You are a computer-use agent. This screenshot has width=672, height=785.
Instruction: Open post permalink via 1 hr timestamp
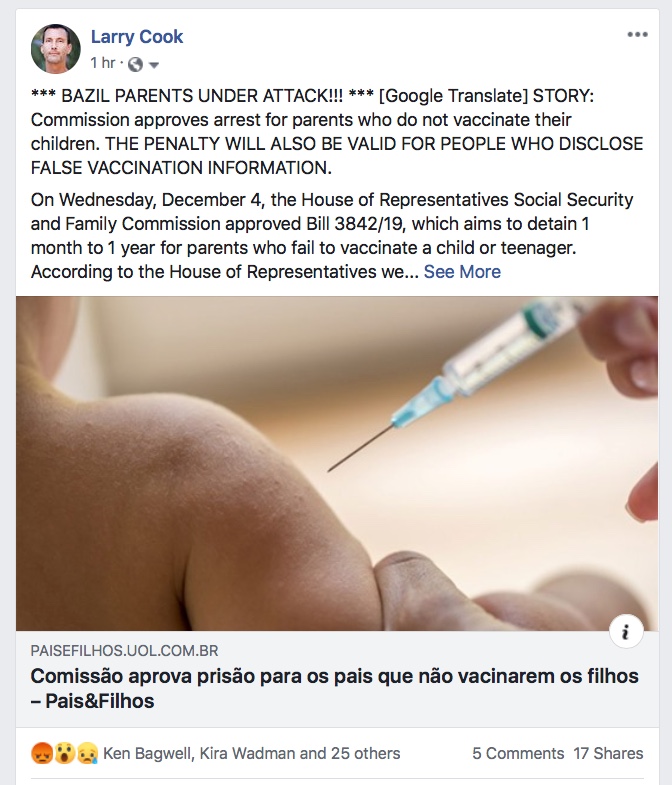pyautogui.click(x=102, y=63)
